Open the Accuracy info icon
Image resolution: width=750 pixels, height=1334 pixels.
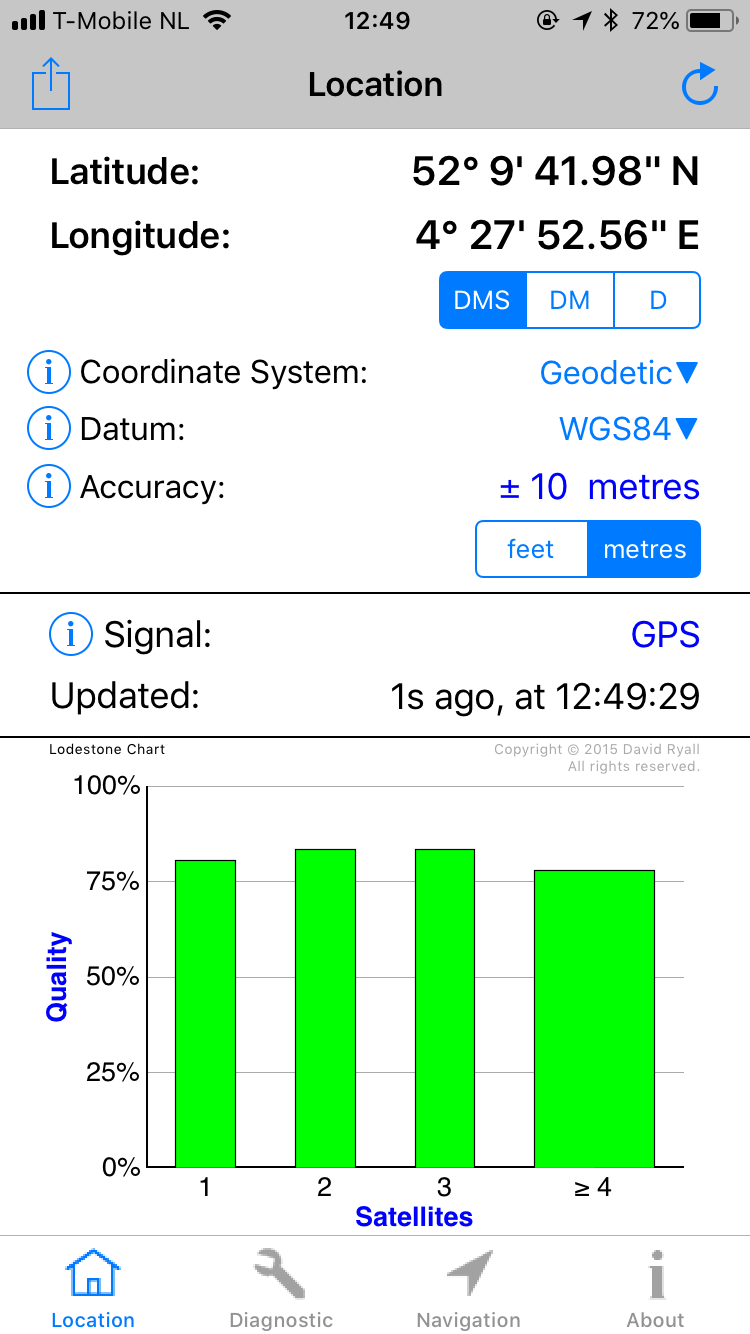[48, 487]
